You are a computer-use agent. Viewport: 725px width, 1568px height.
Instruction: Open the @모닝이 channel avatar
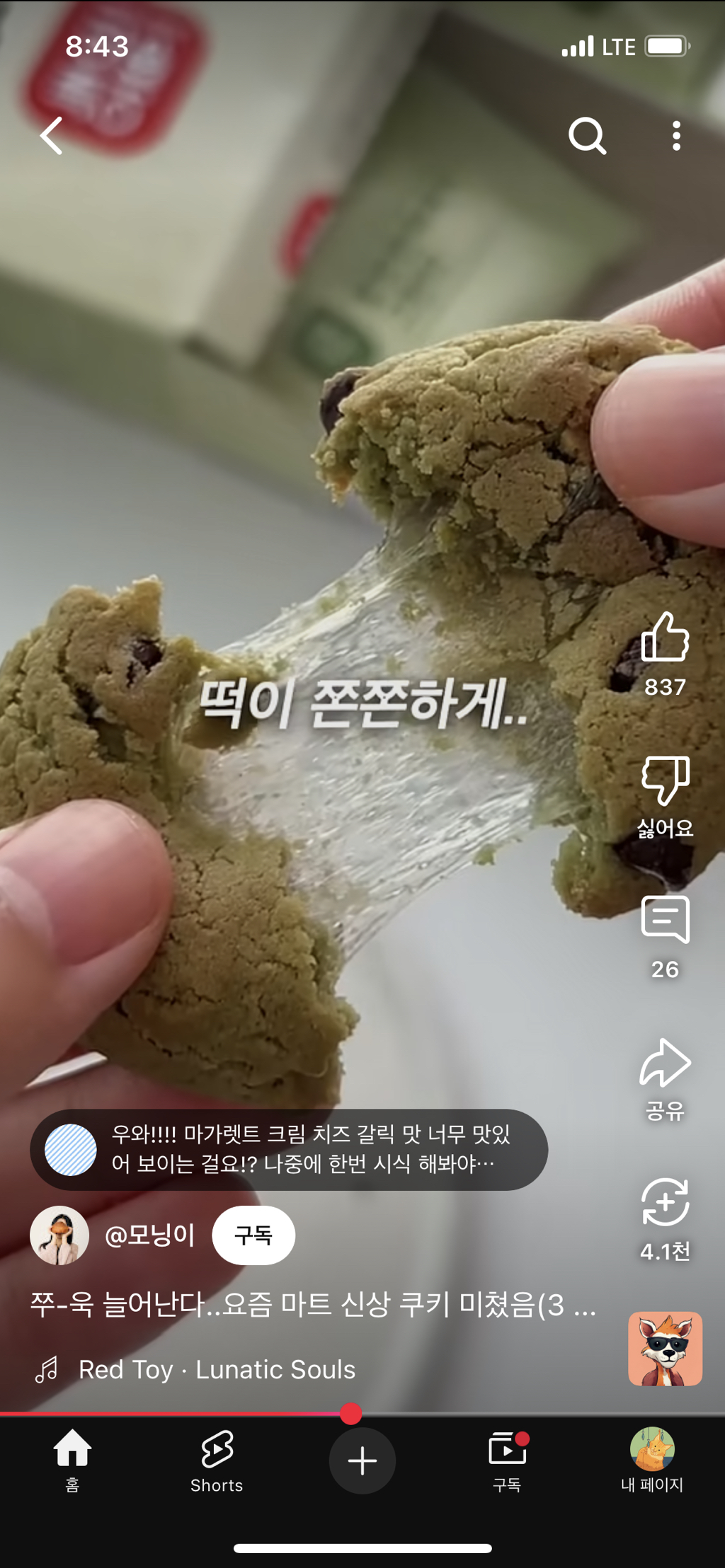59,1235
